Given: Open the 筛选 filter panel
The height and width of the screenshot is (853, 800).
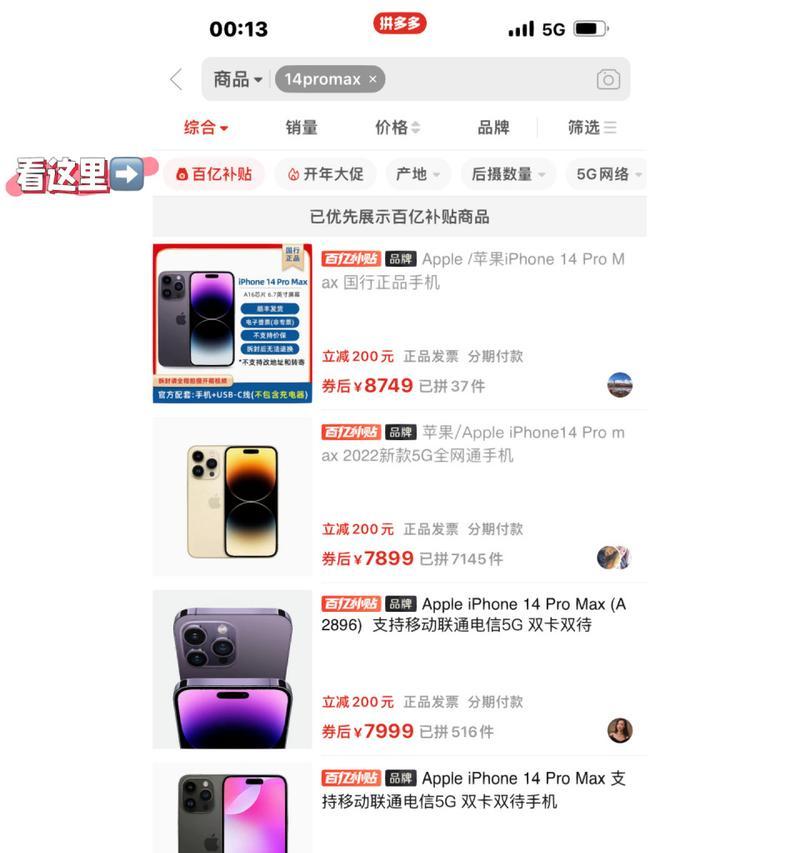Looking at the screenshot, I should (x=592, y=127).
